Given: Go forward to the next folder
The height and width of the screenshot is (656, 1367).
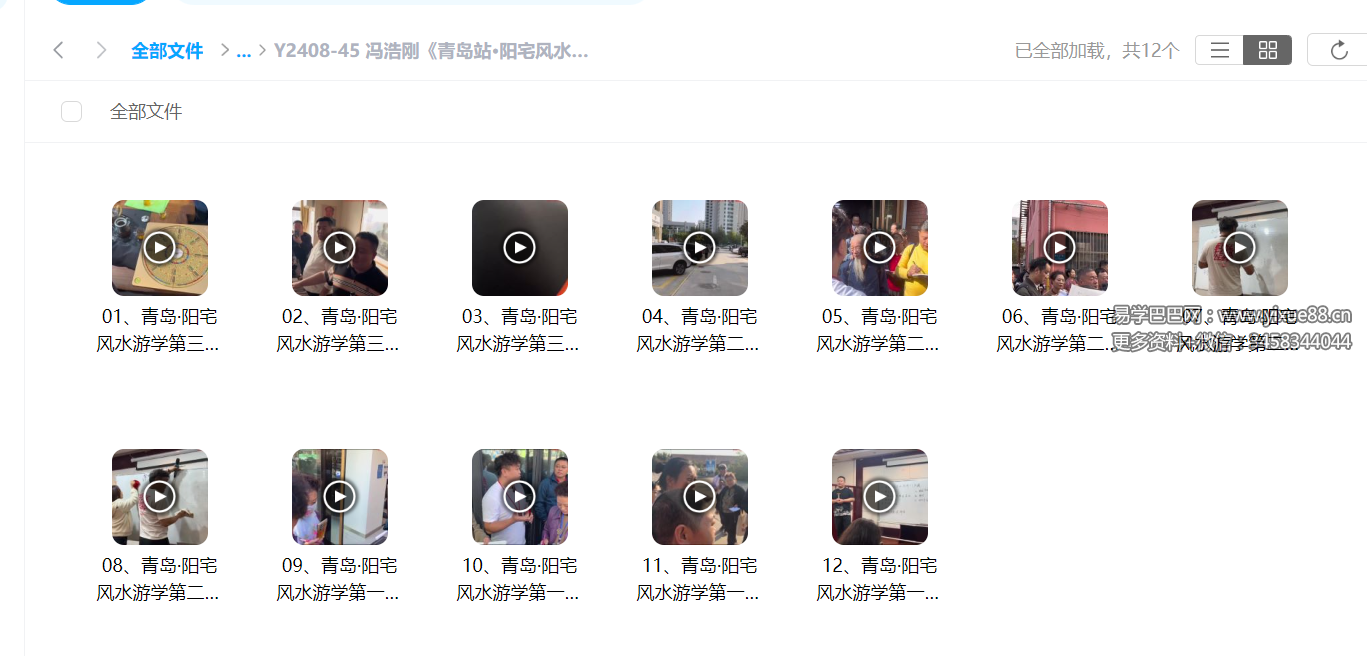Looking at the screenshot, I should [x=101, y=50].
